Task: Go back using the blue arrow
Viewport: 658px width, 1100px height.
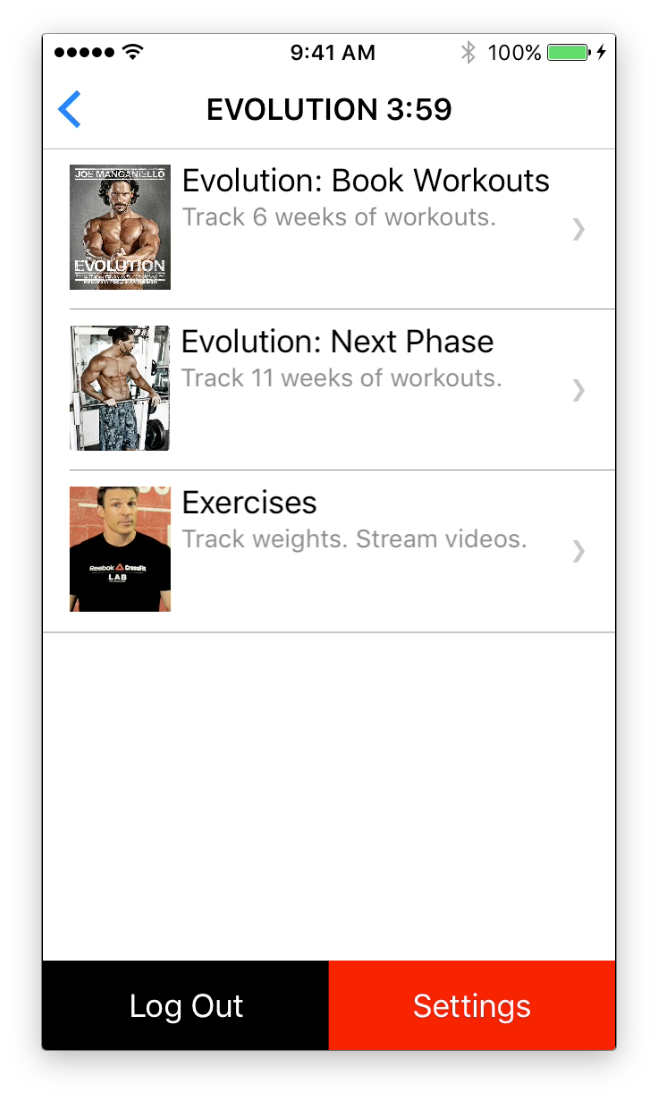Action: [69, 109]
